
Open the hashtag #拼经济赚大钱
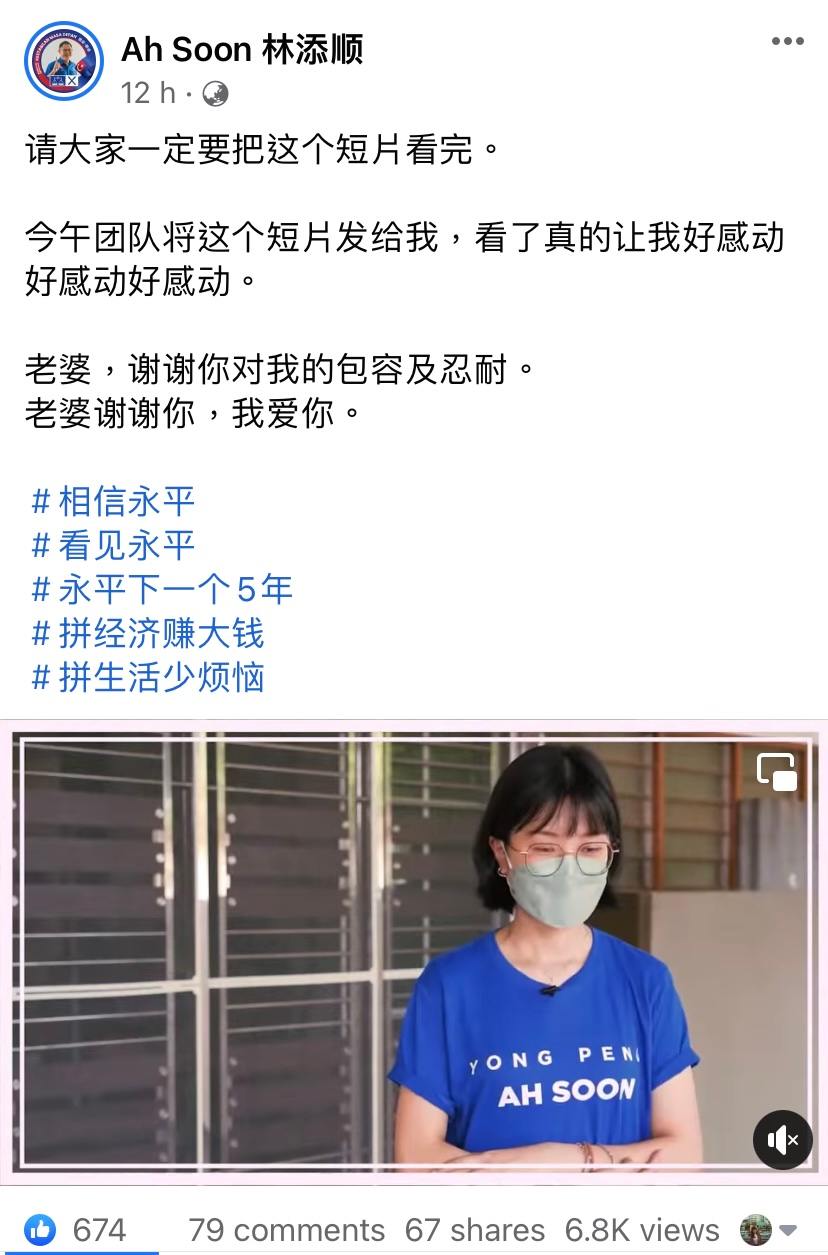tap(148, 633)
